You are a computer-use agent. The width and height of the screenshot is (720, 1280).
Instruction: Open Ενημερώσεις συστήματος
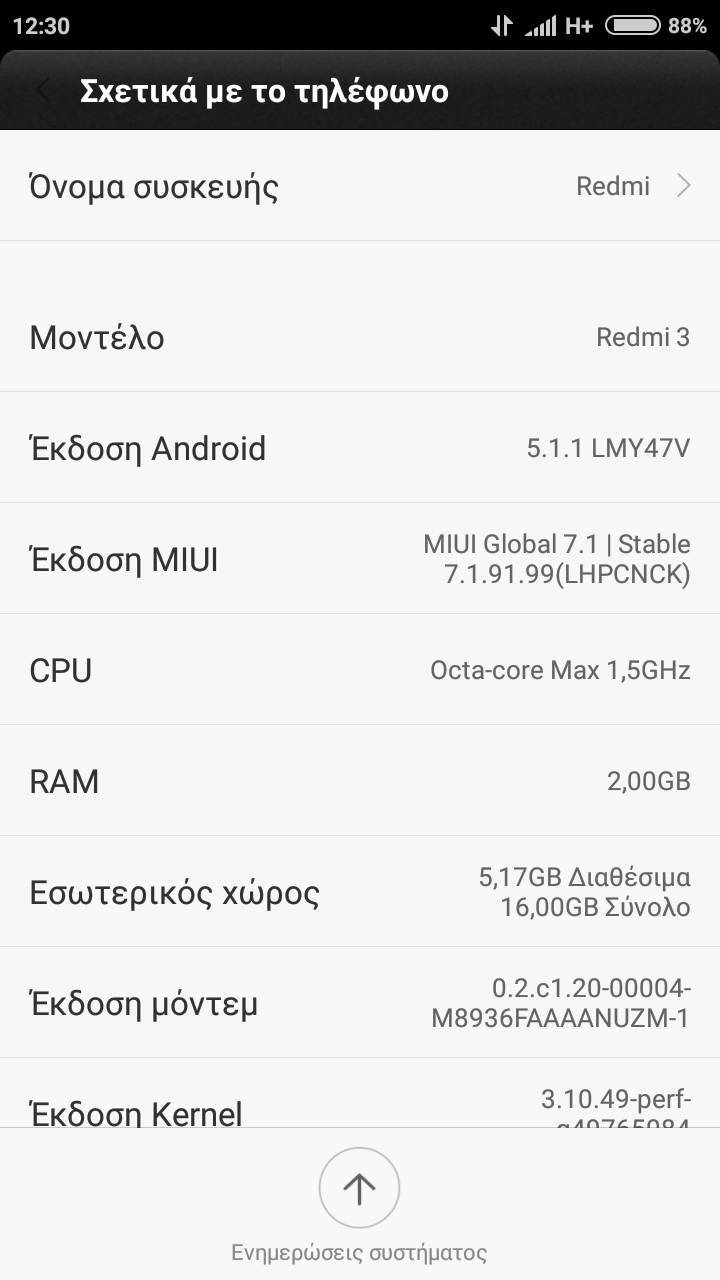[x=359, y=1188]
